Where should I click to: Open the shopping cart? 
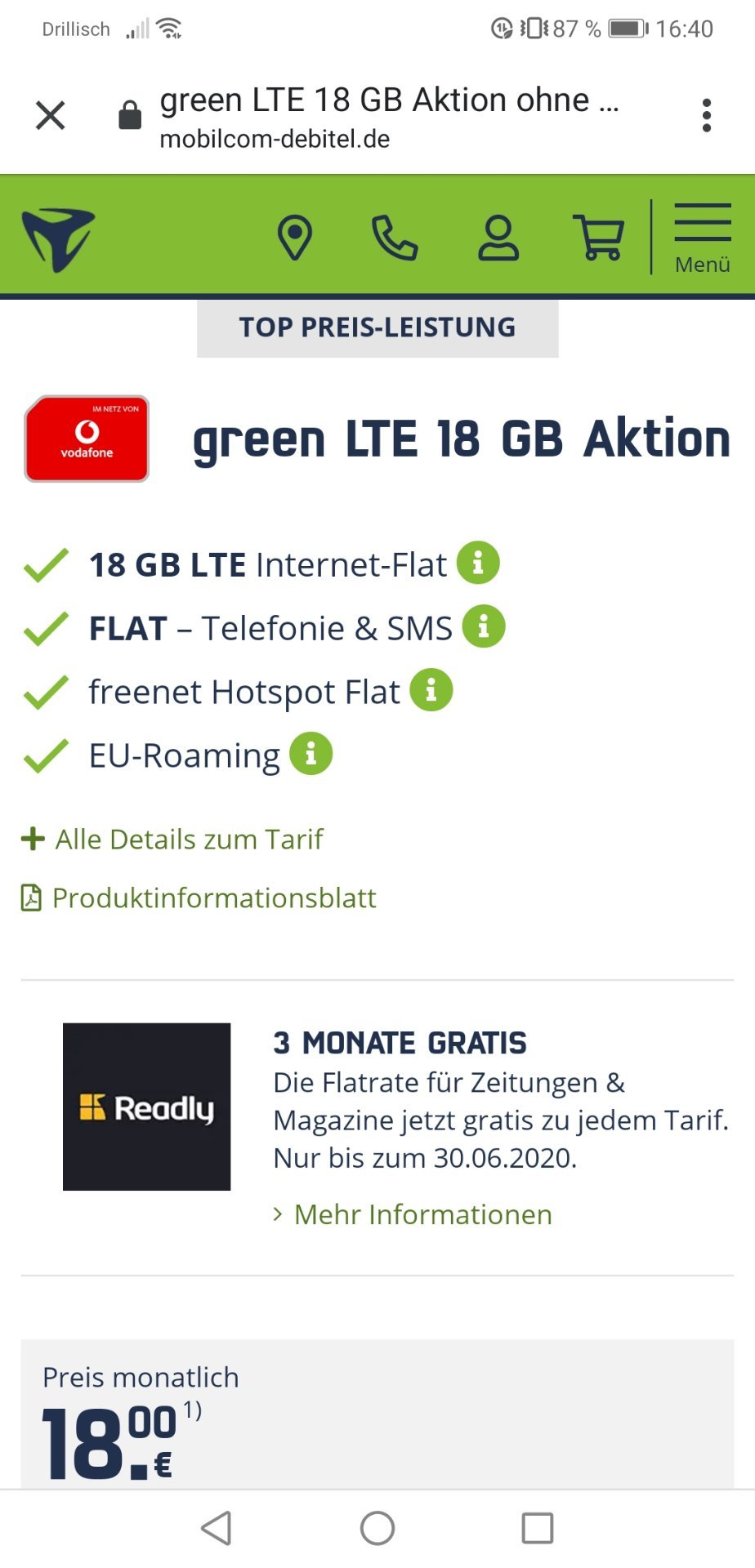(600, 238)
